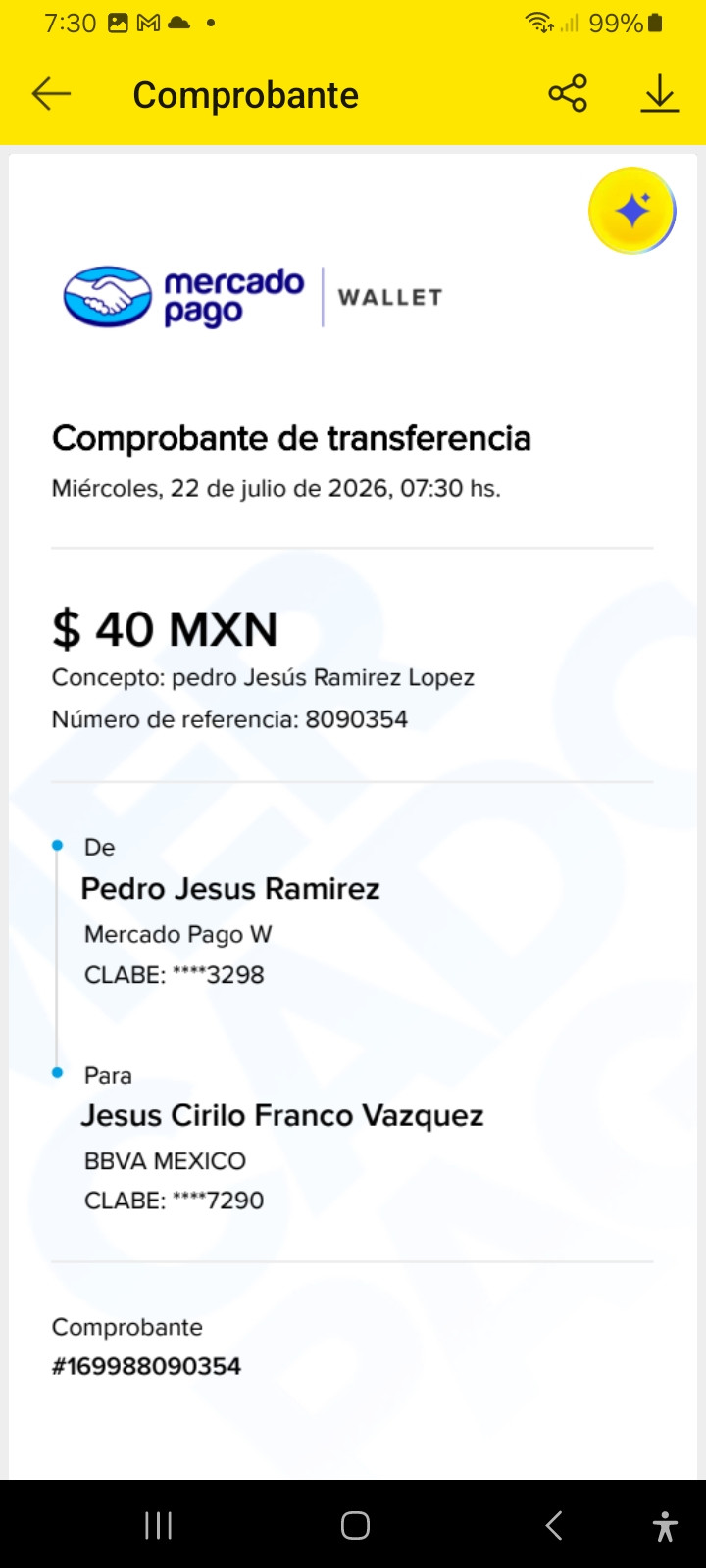Go back from the Comprobante screen

point(51,94)
